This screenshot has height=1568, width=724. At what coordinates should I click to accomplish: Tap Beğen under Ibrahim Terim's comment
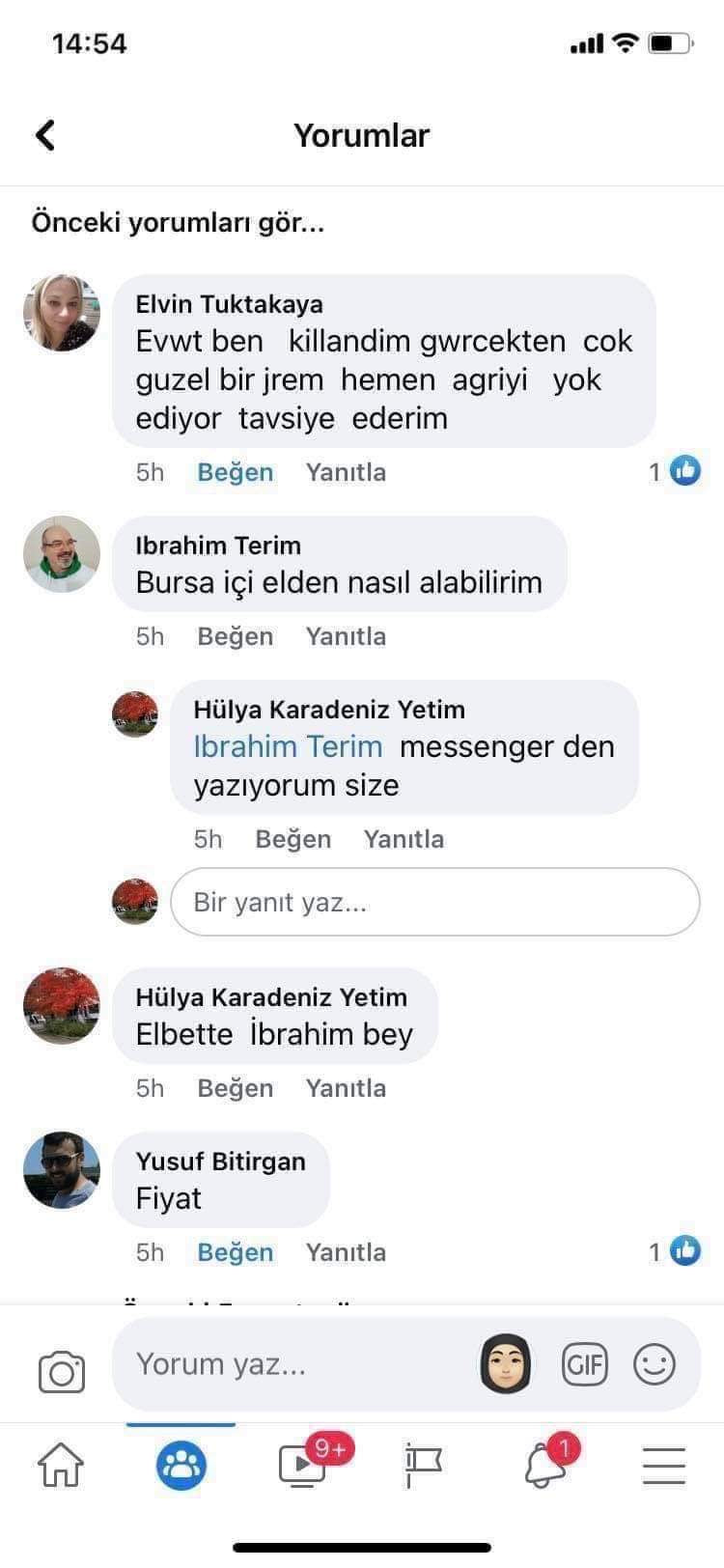click(x=235, y=636)
